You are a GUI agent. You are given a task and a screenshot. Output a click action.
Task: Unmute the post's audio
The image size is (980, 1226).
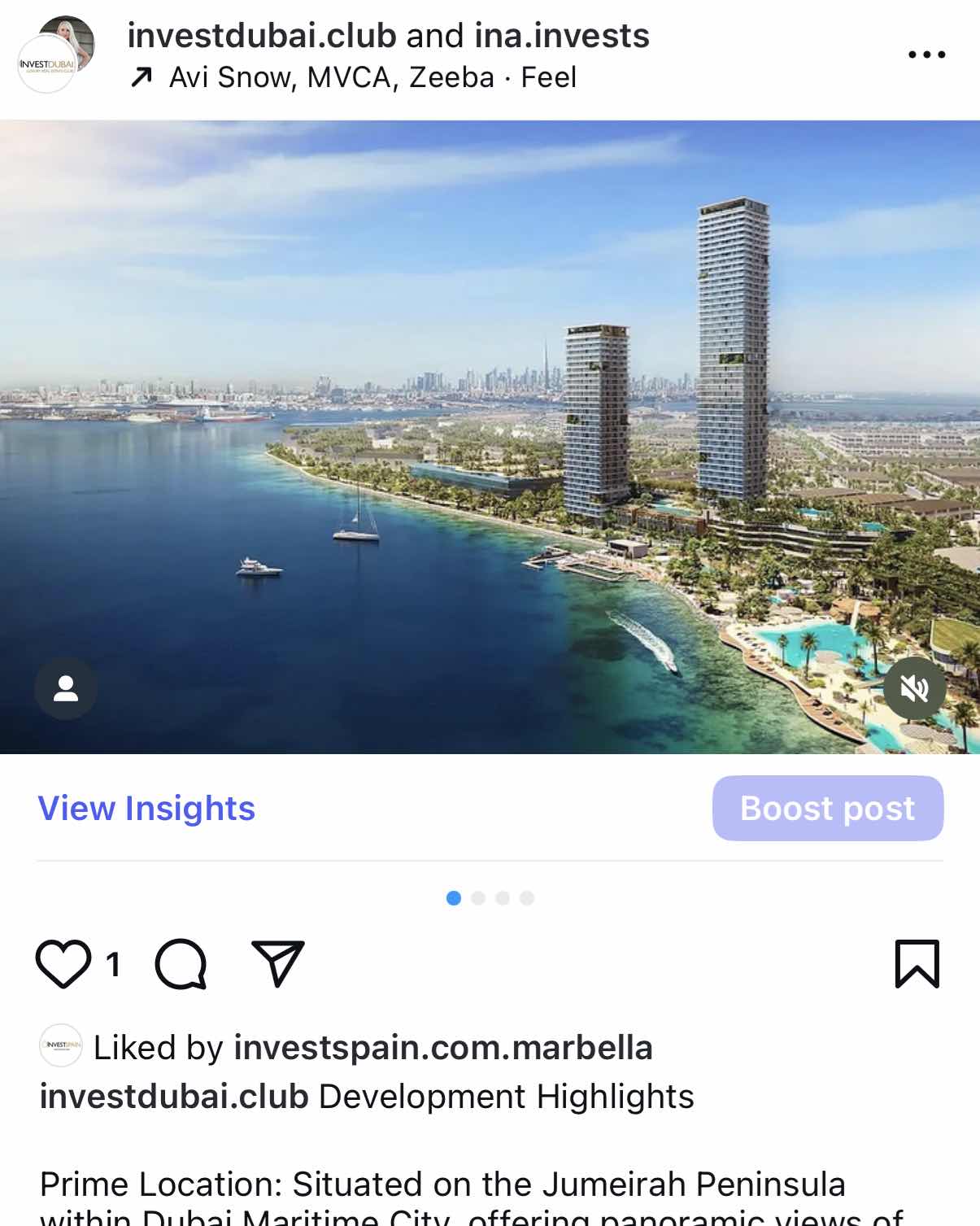(914, 688)
